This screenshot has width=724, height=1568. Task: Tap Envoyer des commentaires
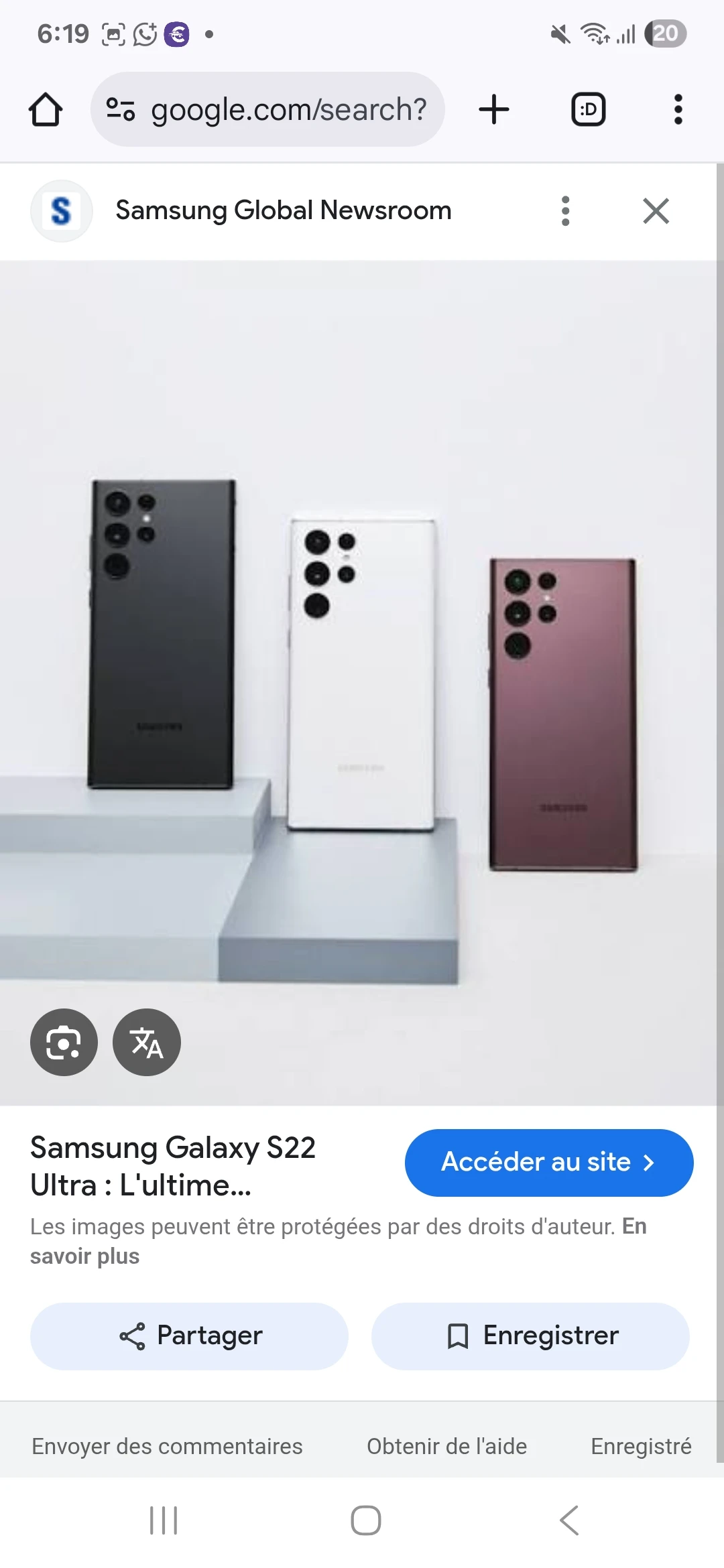click(167, 1446)
